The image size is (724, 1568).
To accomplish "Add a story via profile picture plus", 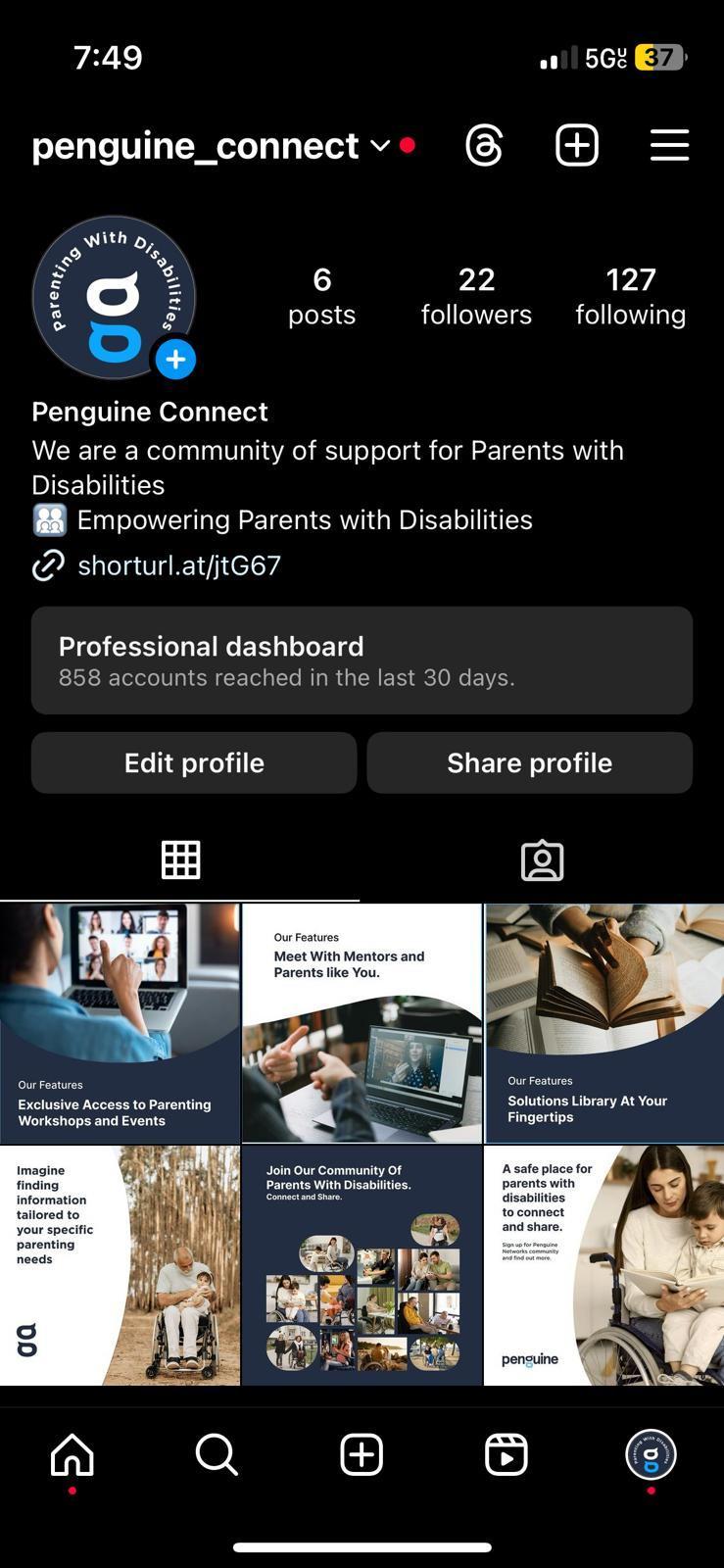I will [175, 360].
